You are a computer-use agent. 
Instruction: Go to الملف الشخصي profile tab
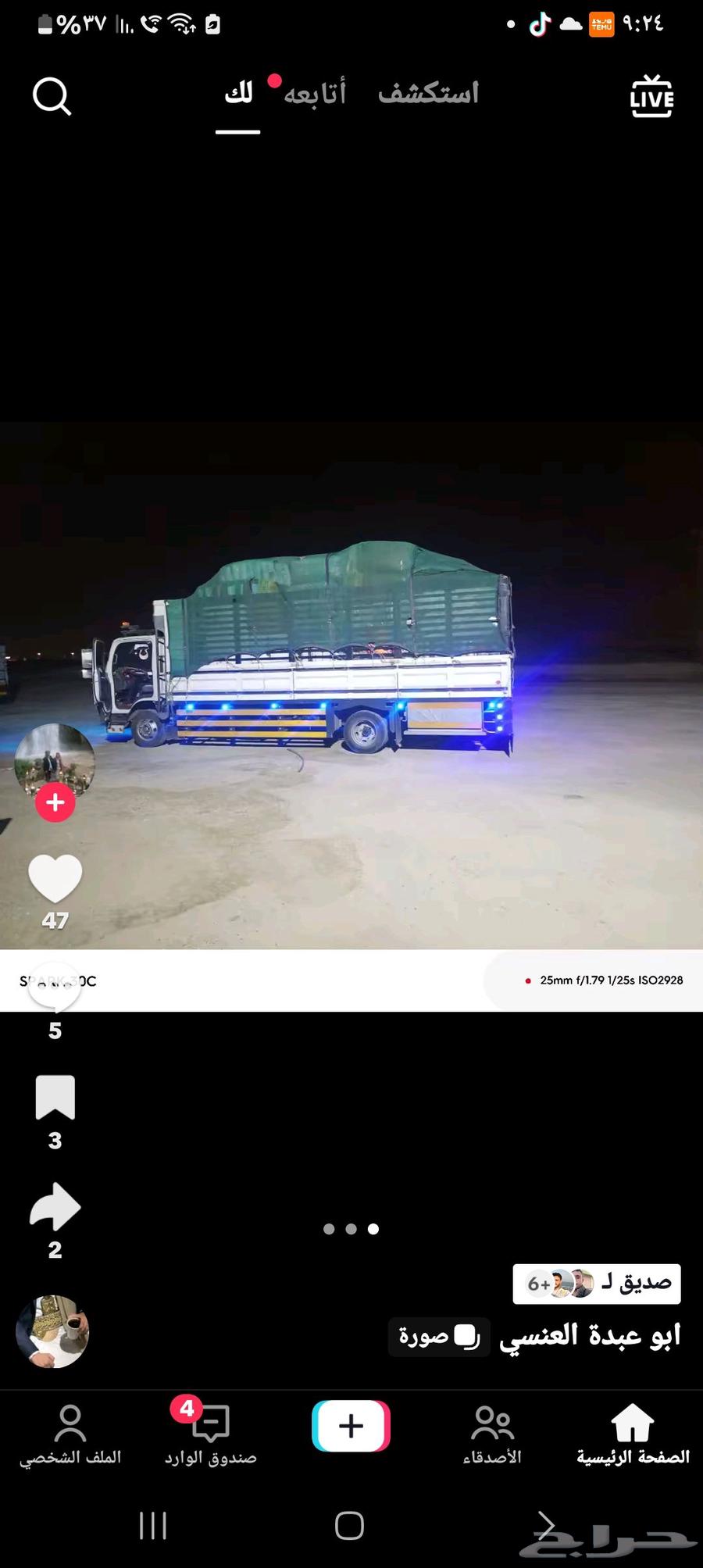70,1434
